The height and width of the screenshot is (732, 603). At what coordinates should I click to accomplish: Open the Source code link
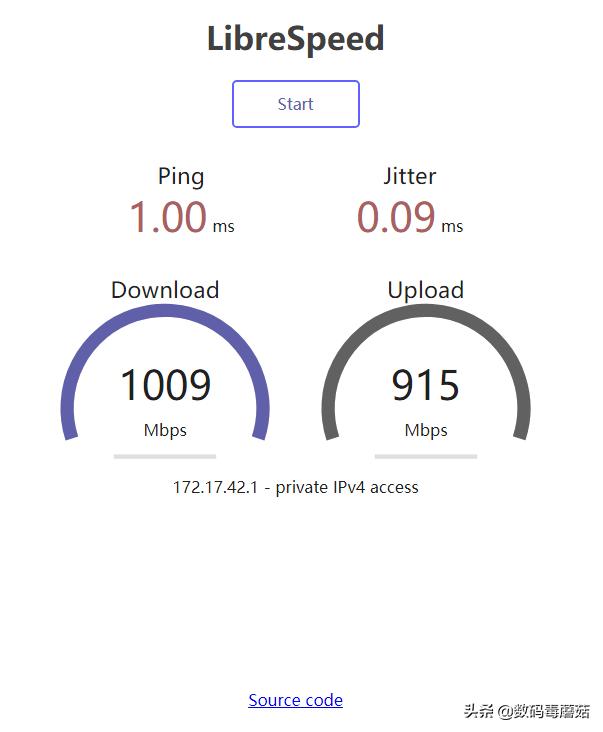295,700
